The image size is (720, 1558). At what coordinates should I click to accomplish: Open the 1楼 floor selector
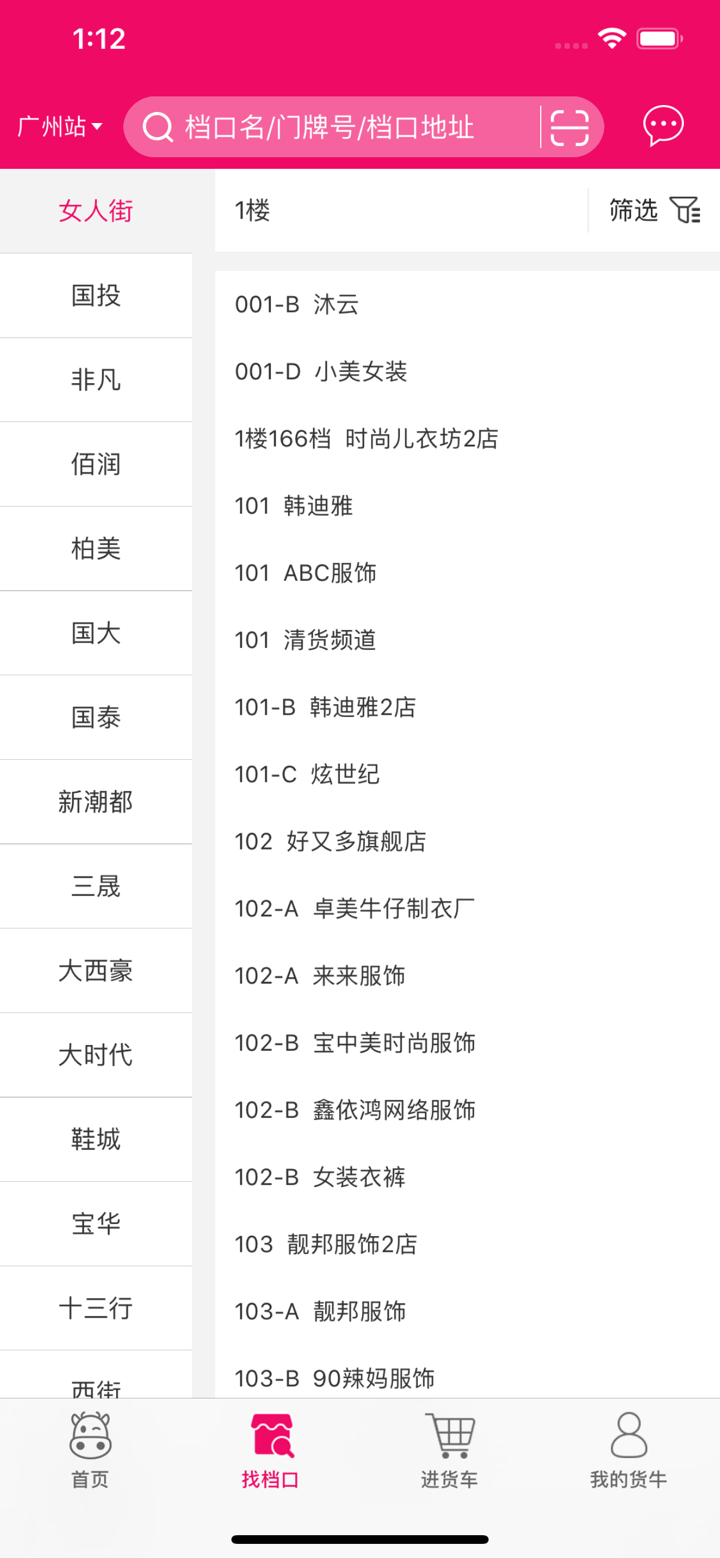coord(251,210)
